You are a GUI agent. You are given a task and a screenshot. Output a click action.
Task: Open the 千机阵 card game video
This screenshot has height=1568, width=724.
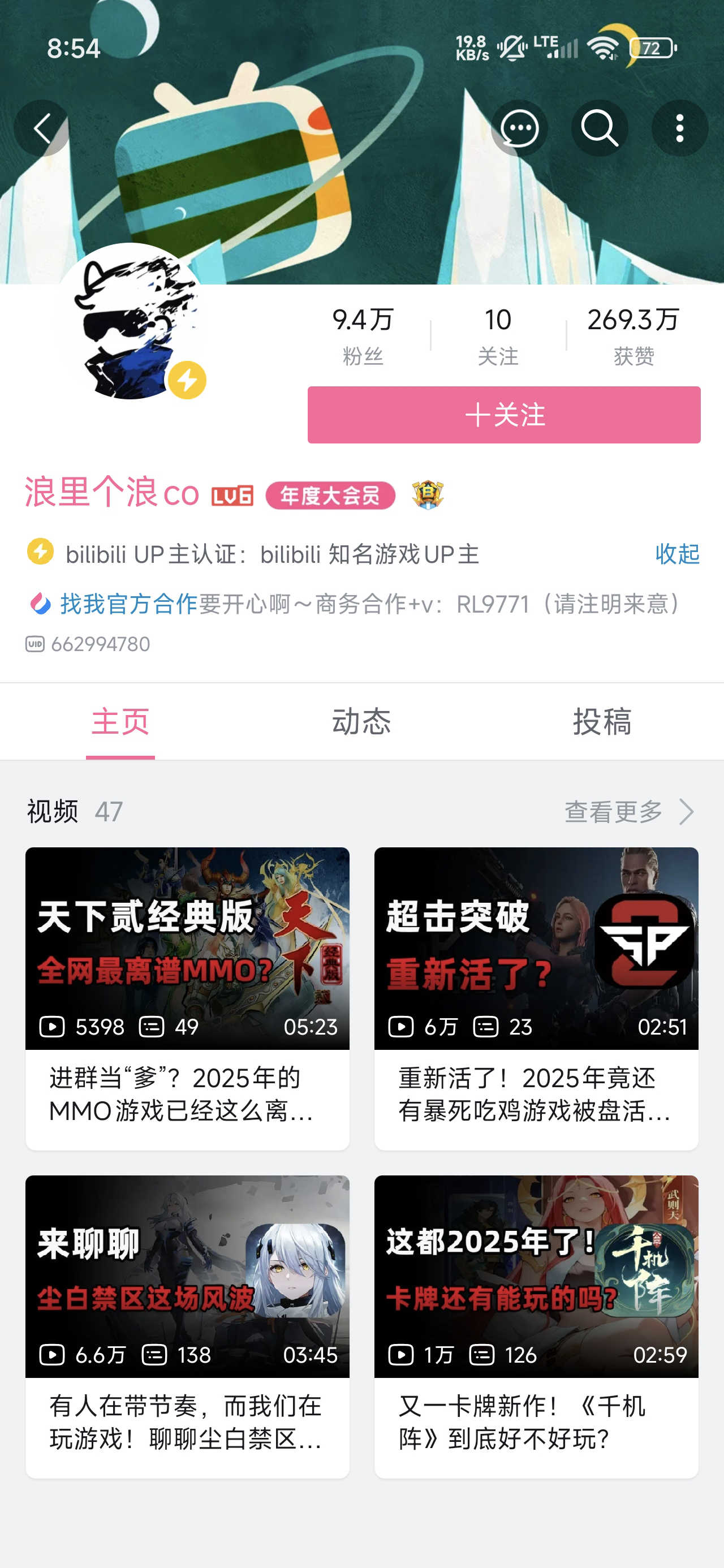536,1277
